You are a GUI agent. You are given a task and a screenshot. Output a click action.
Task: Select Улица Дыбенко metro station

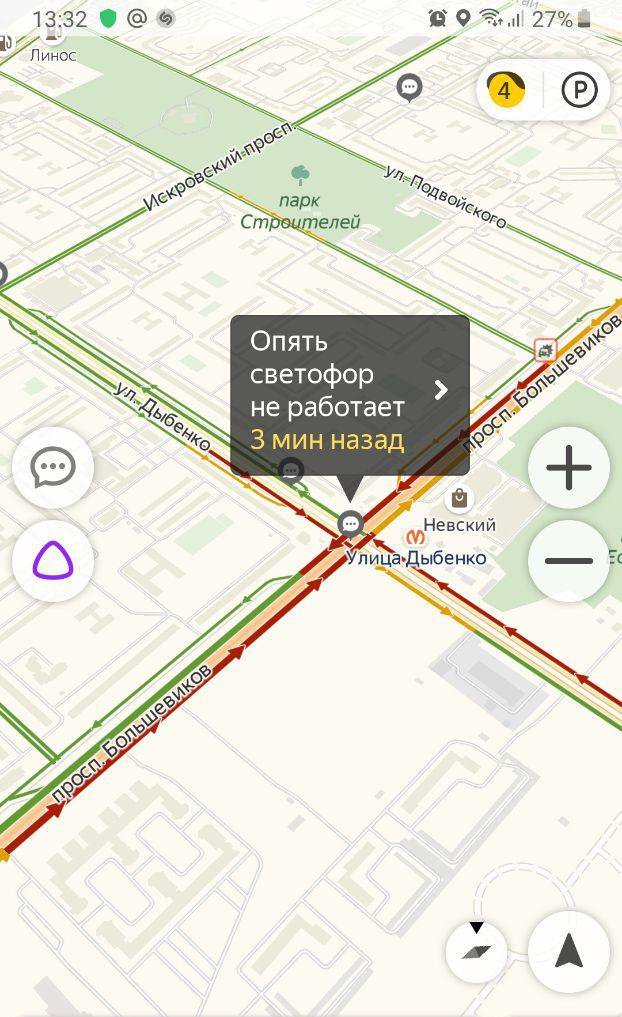tap(414, 538)
